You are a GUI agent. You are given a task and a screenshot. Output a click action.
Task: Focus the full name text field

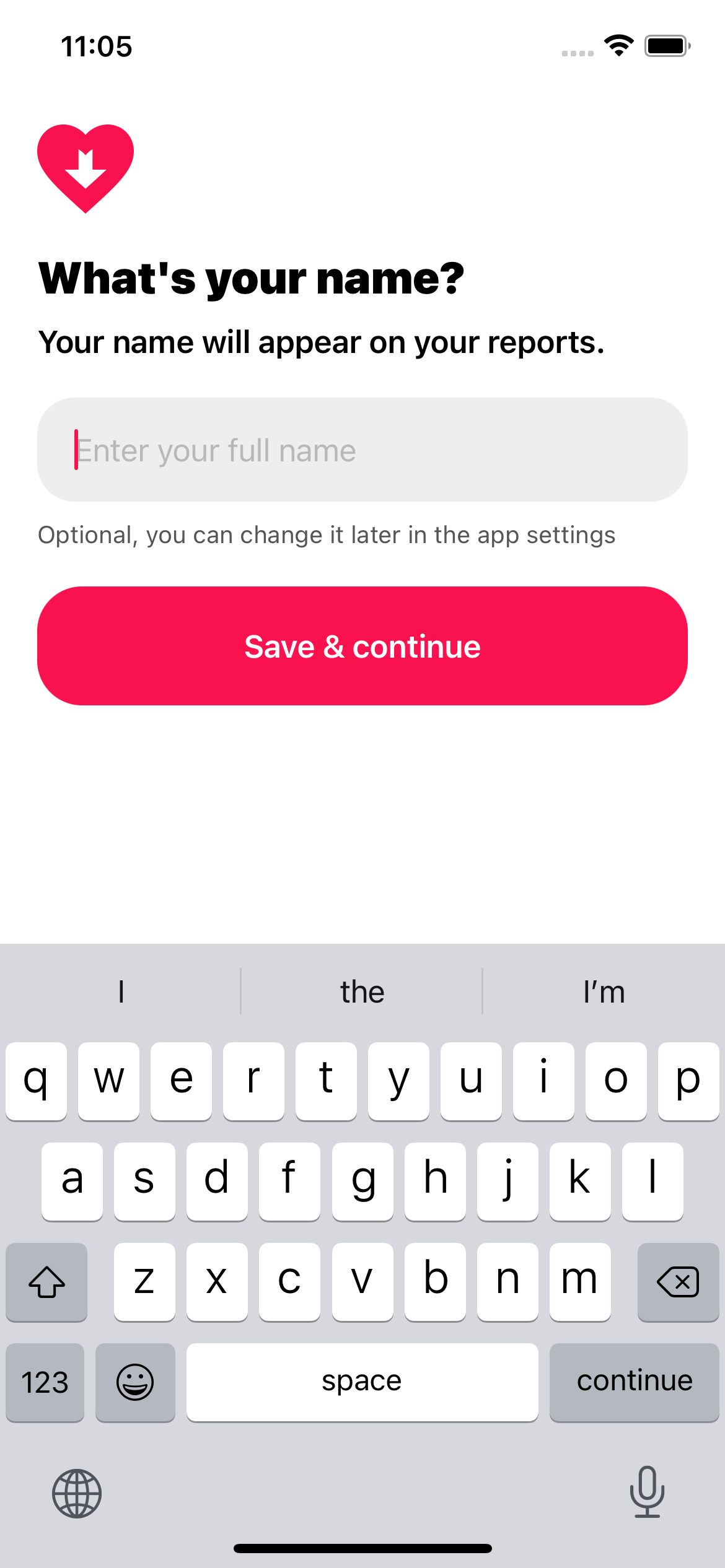coord(362,450)
